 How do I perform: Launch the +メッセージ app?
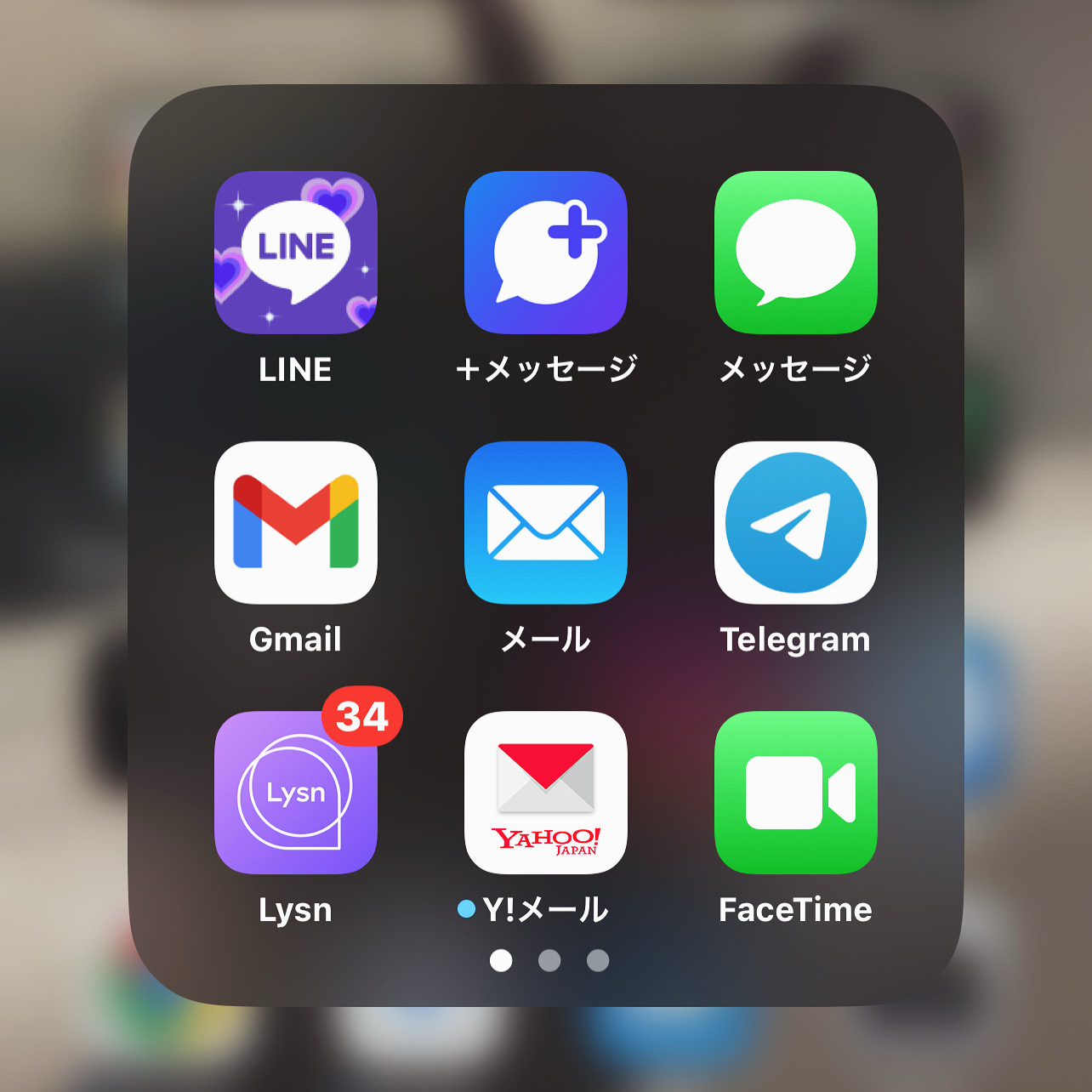(x=545, y=253)
